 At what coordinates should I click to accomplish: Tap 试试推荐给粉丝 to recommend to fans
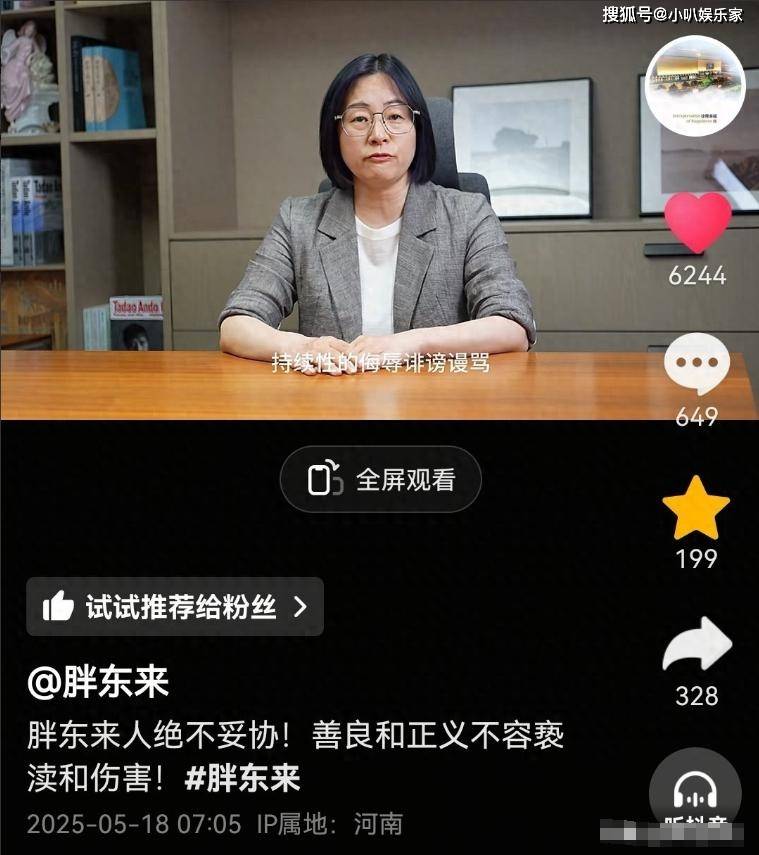[x=175, y=606]
